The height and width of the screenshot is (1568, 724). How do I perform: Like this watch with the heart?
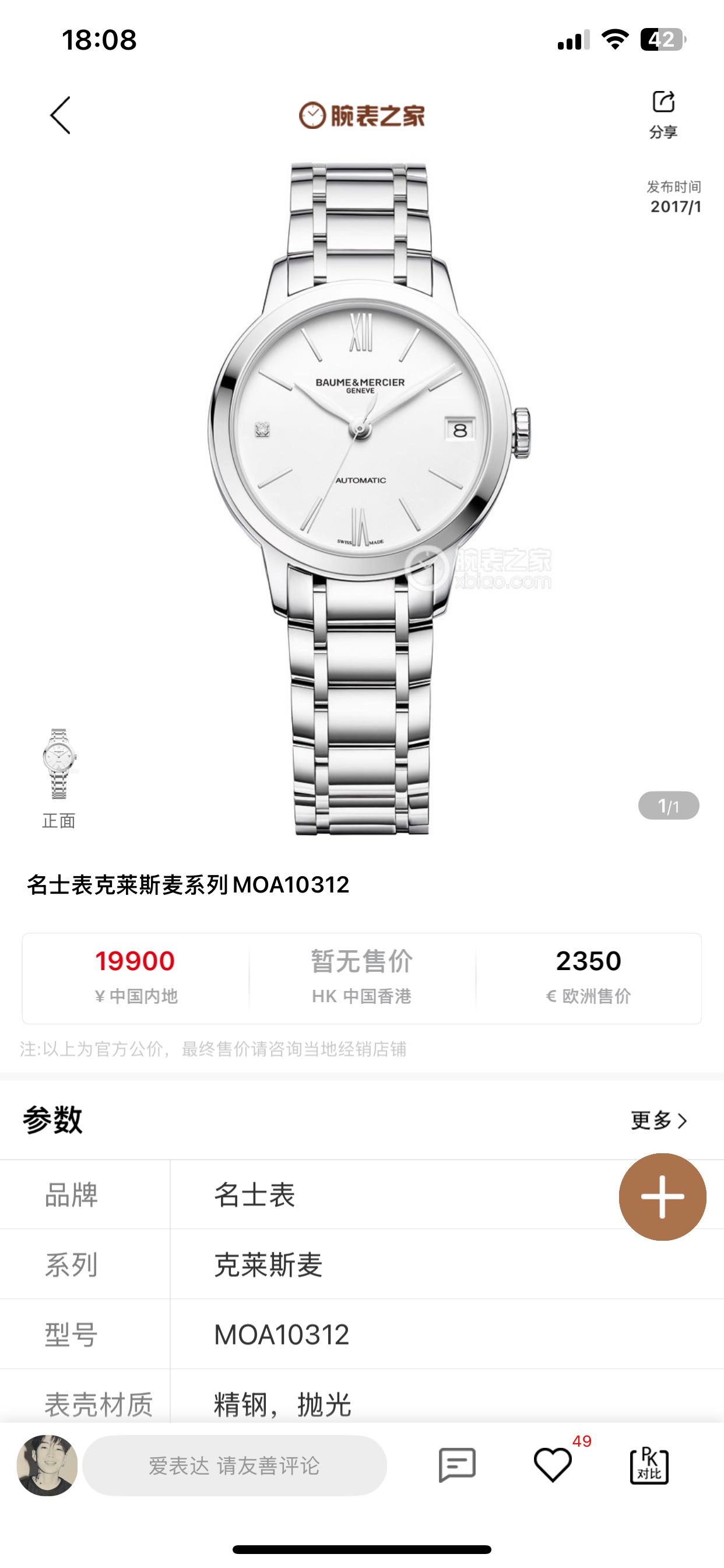553,1465
